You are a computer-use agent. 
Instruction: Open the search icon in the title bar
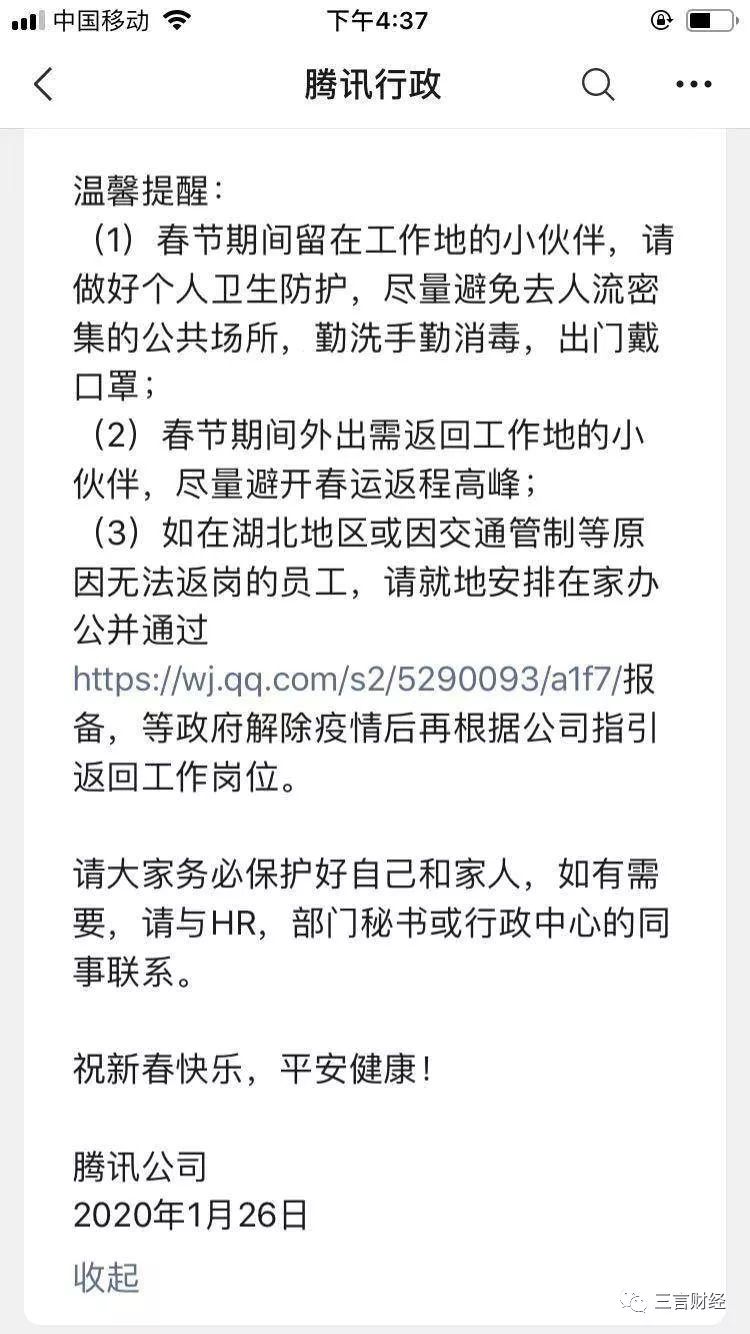(x=598, y=85)
